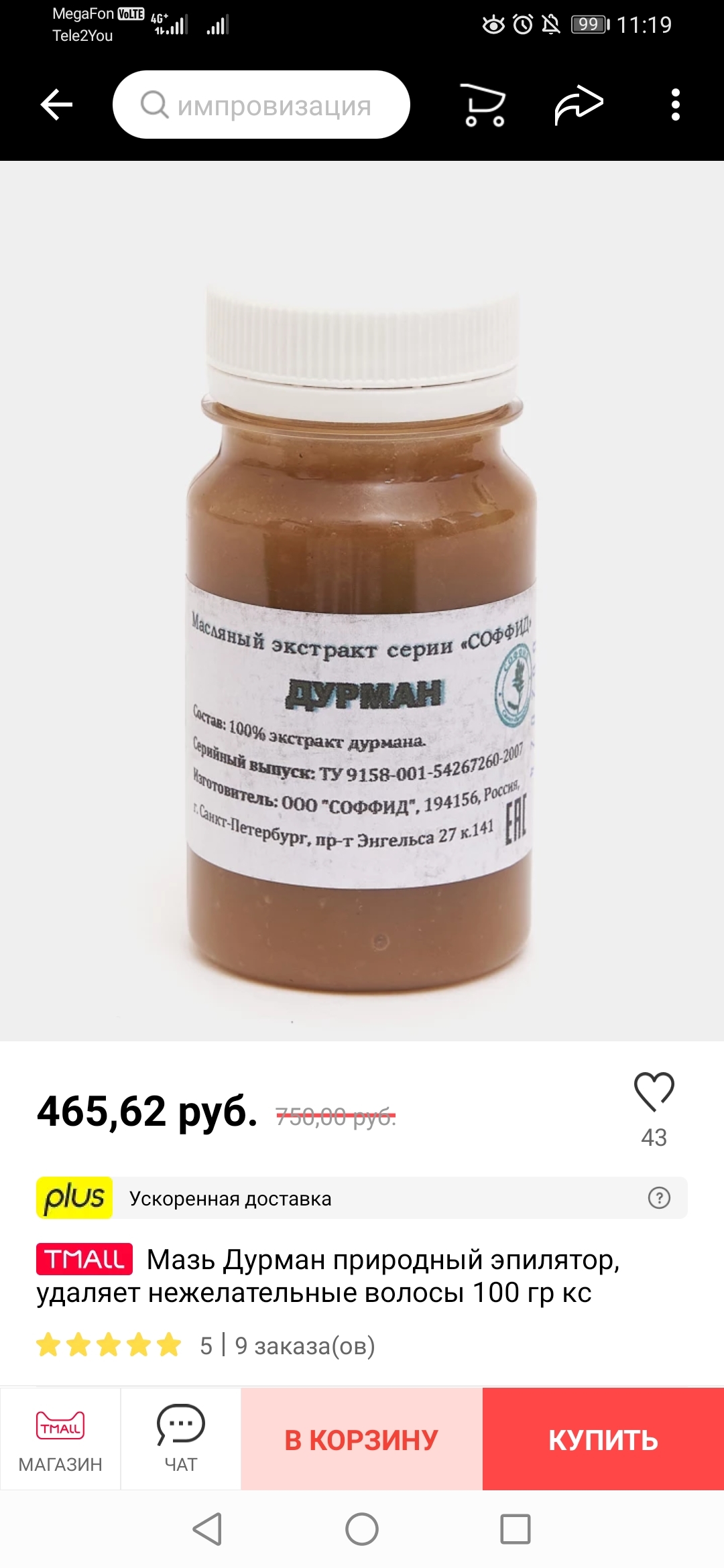The height and width of the screenshot is (1568, 724).
Task: Open the search field with импровизация
Action: tap(261, 105)
